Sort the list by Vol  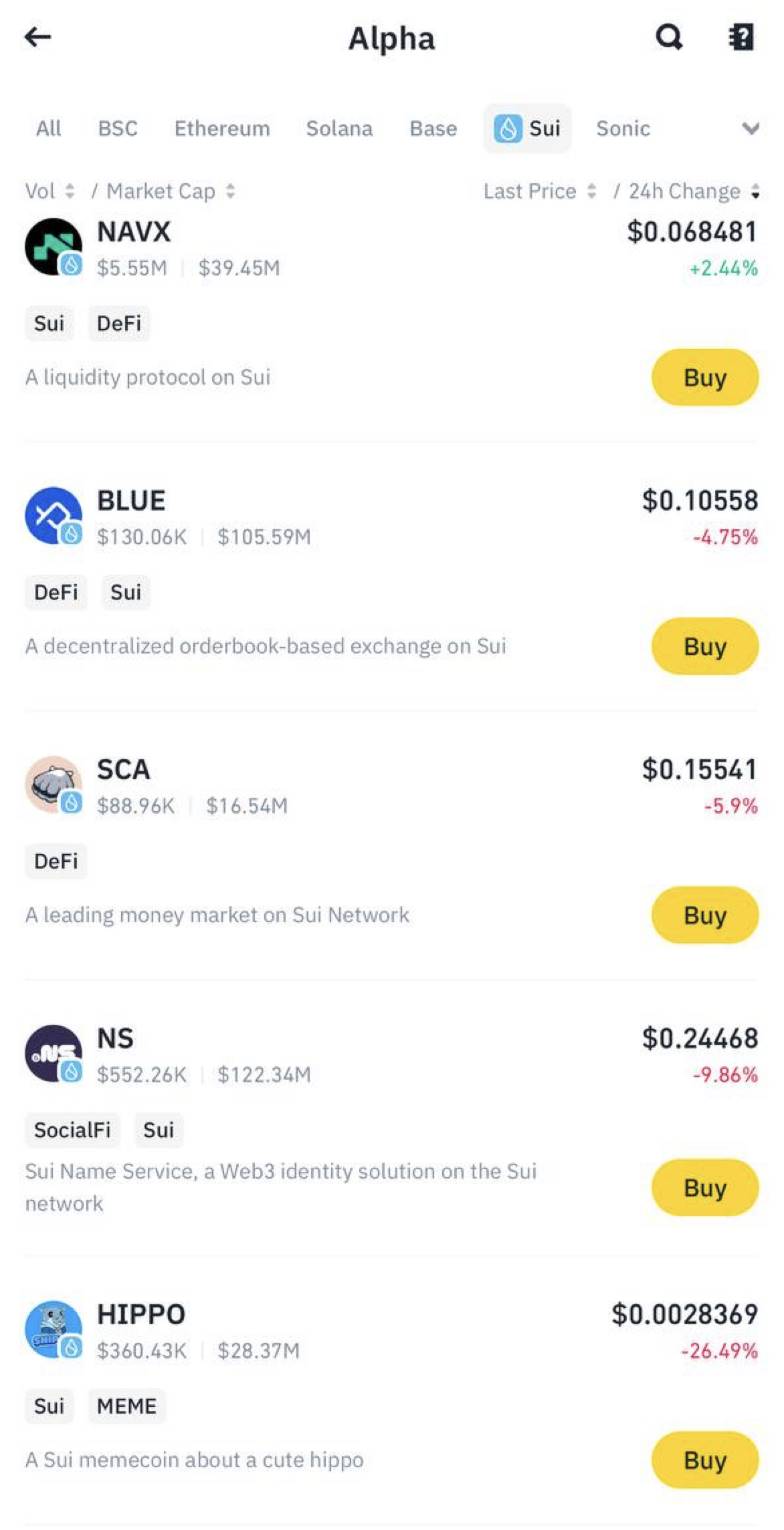(x=50, y=191)
